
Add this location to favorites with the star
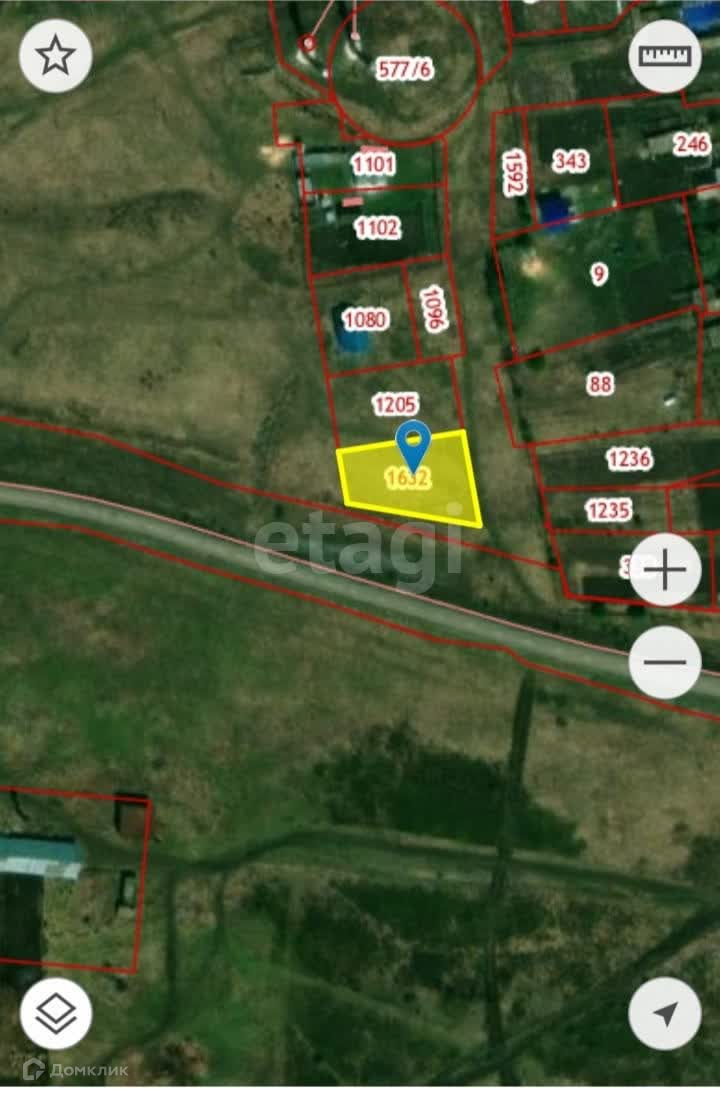tap(56, 56)
